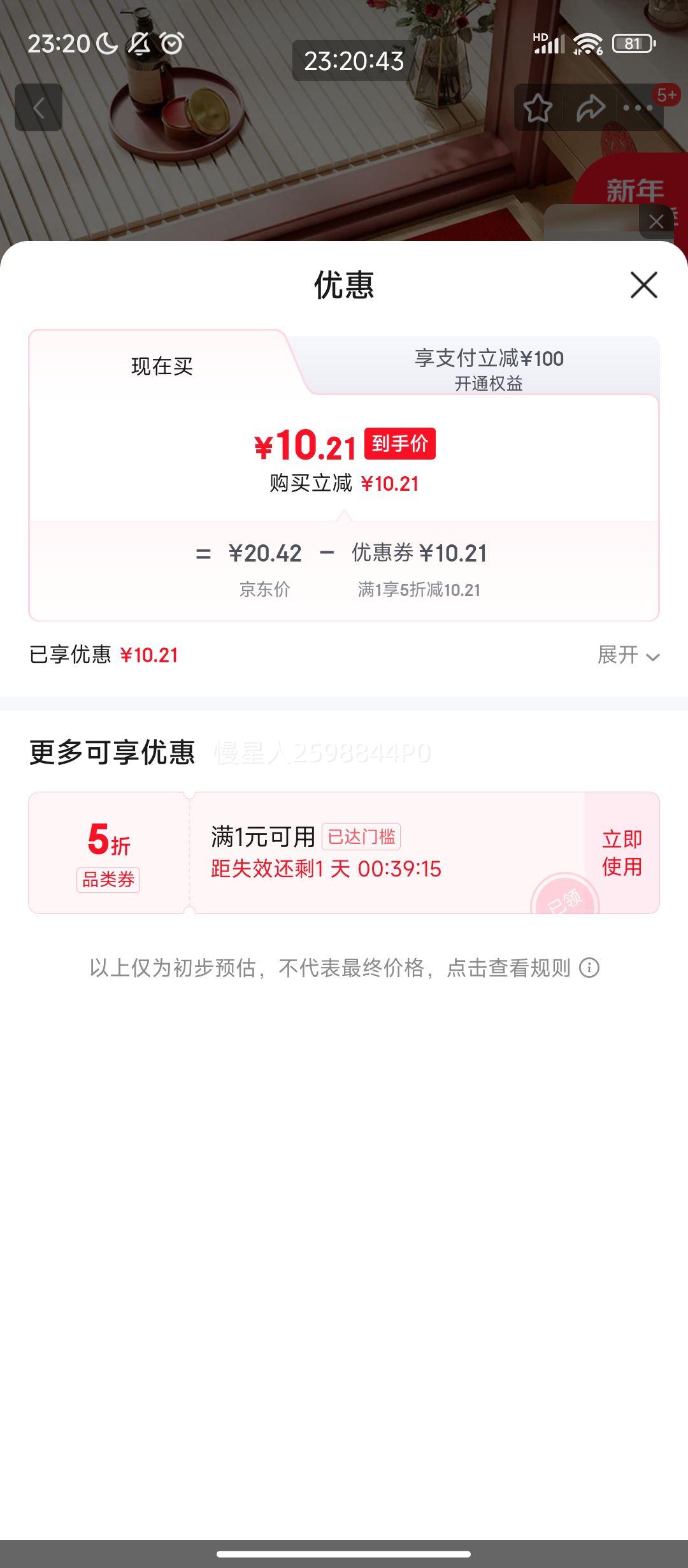Tap the Do Not Disturb moon icon
Viewport: 688px width, 1568px height.
click(106, 42)
